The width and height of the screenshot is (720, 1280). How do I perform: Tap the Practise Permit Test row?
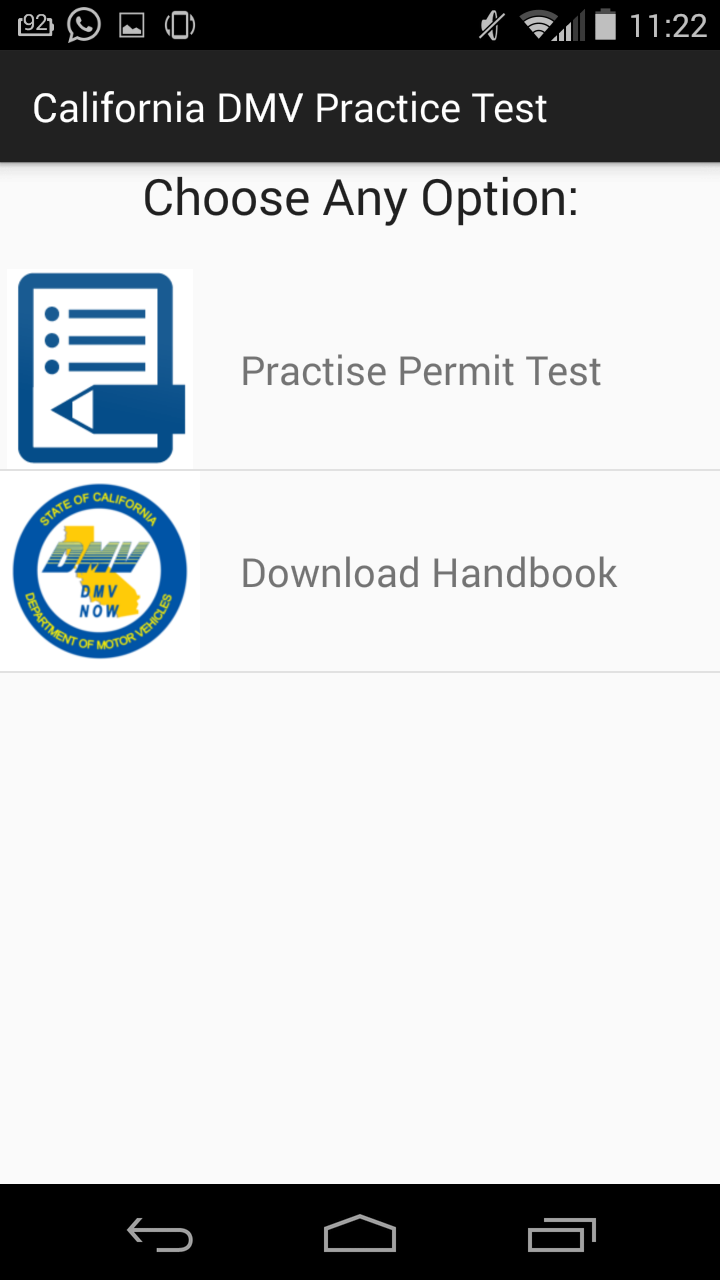point(360,367)
